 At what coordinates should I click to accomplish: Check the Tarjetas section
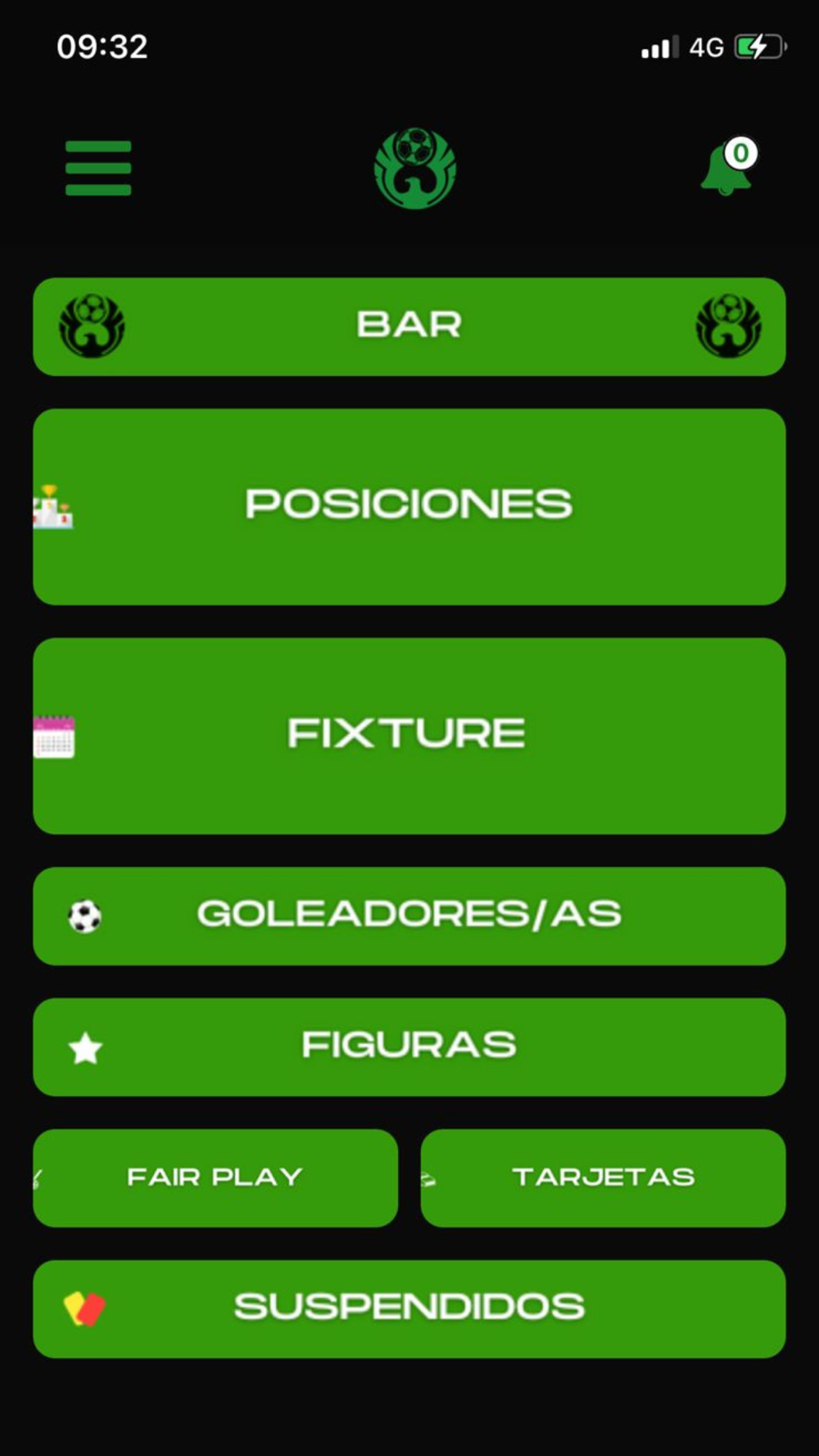coord(604,1178)
